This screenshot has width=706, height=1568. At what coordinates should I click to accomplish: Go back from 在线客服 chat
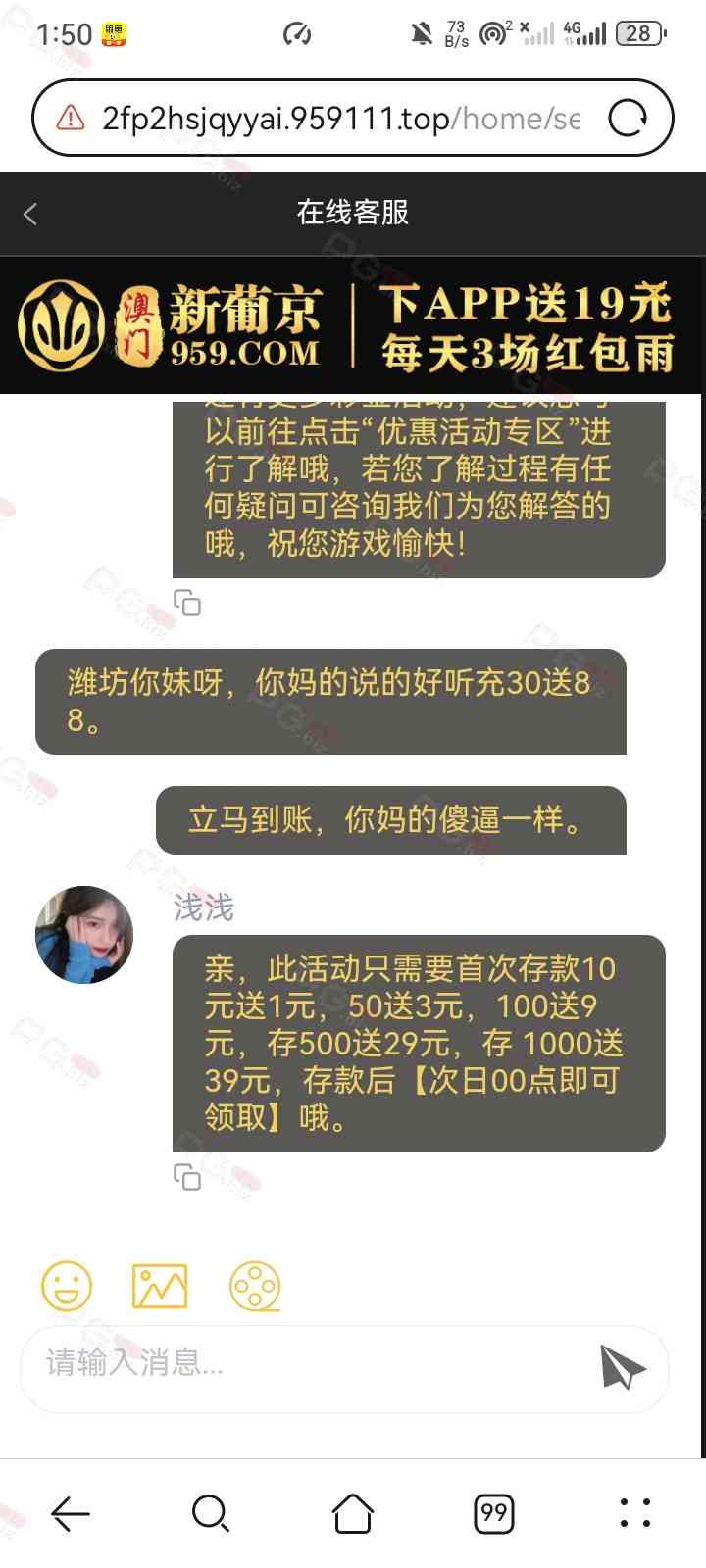pos(30,214)
